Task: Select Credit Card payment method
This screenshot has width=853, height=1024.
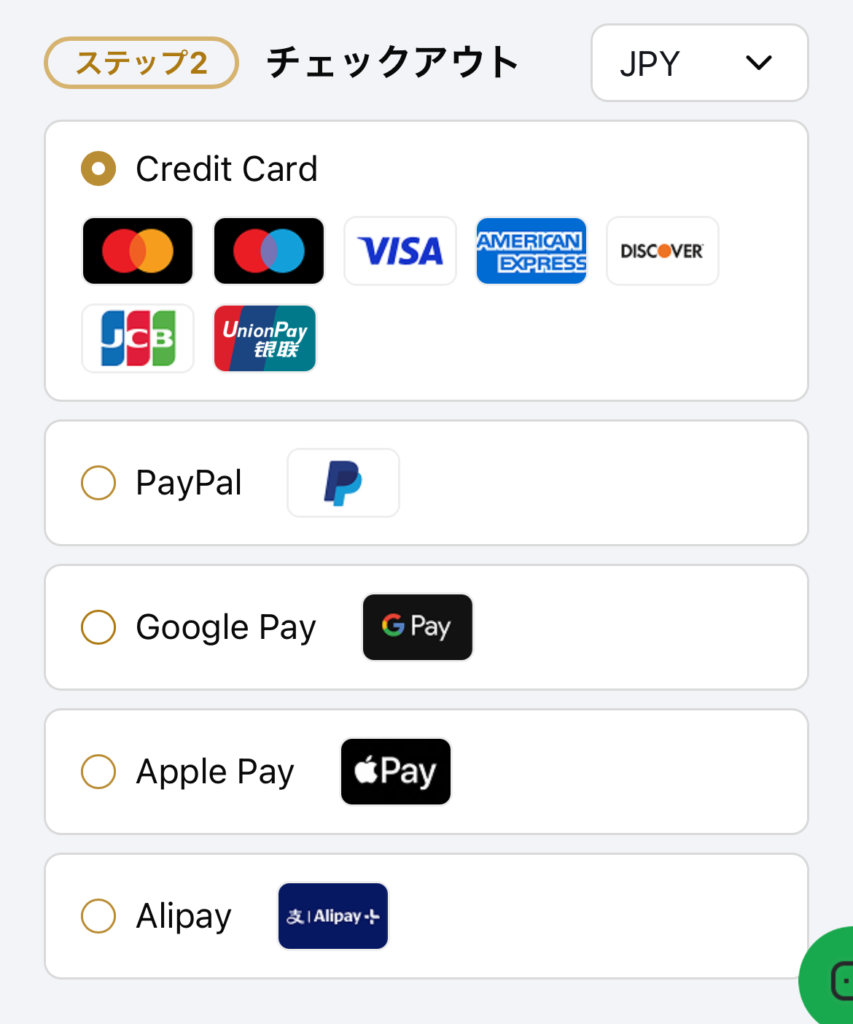Action: pyautogui.click(x=98, y=169)
